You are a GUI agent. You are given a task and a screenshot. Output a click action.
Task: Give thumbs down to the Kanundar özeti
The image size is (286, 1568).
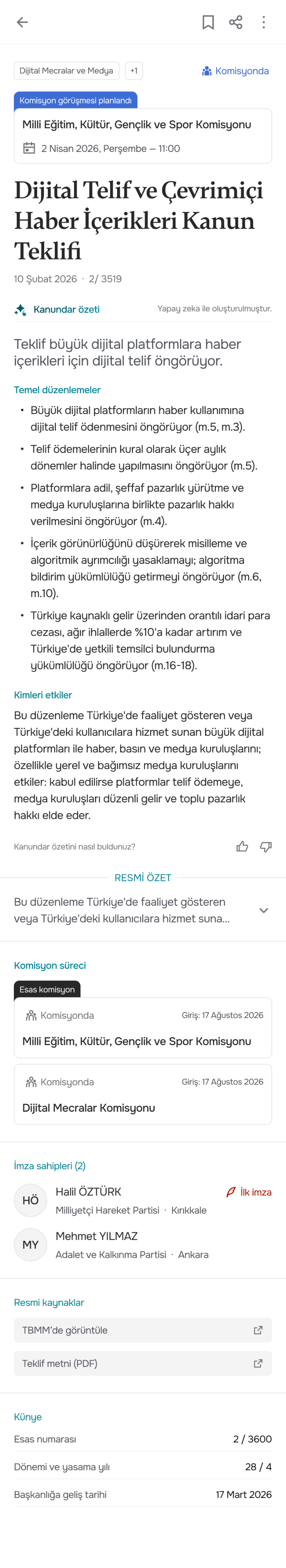[x=266, y=846]
